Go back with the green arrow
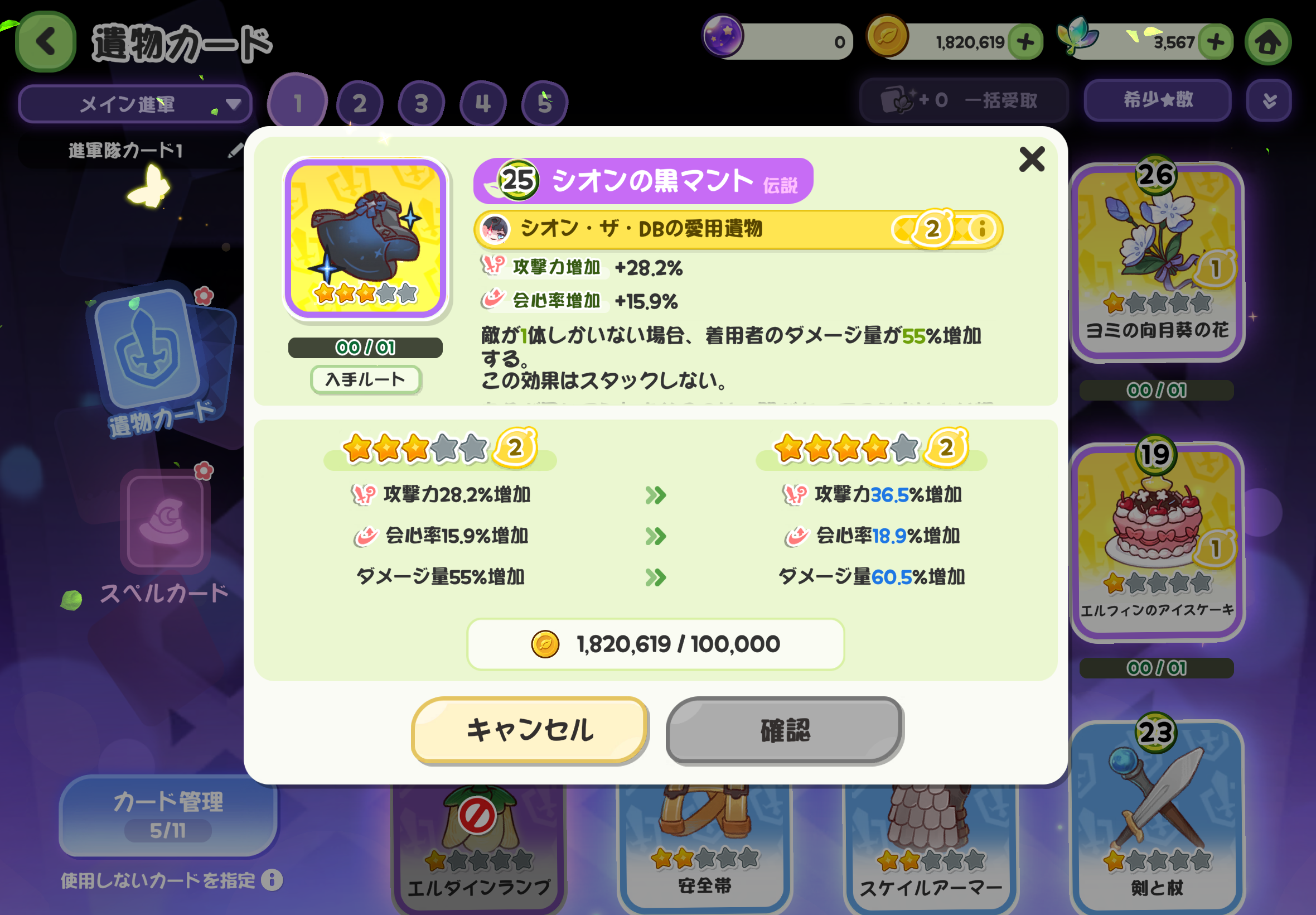This screenshot has height=915, width=1316. [x=46, y=42]
